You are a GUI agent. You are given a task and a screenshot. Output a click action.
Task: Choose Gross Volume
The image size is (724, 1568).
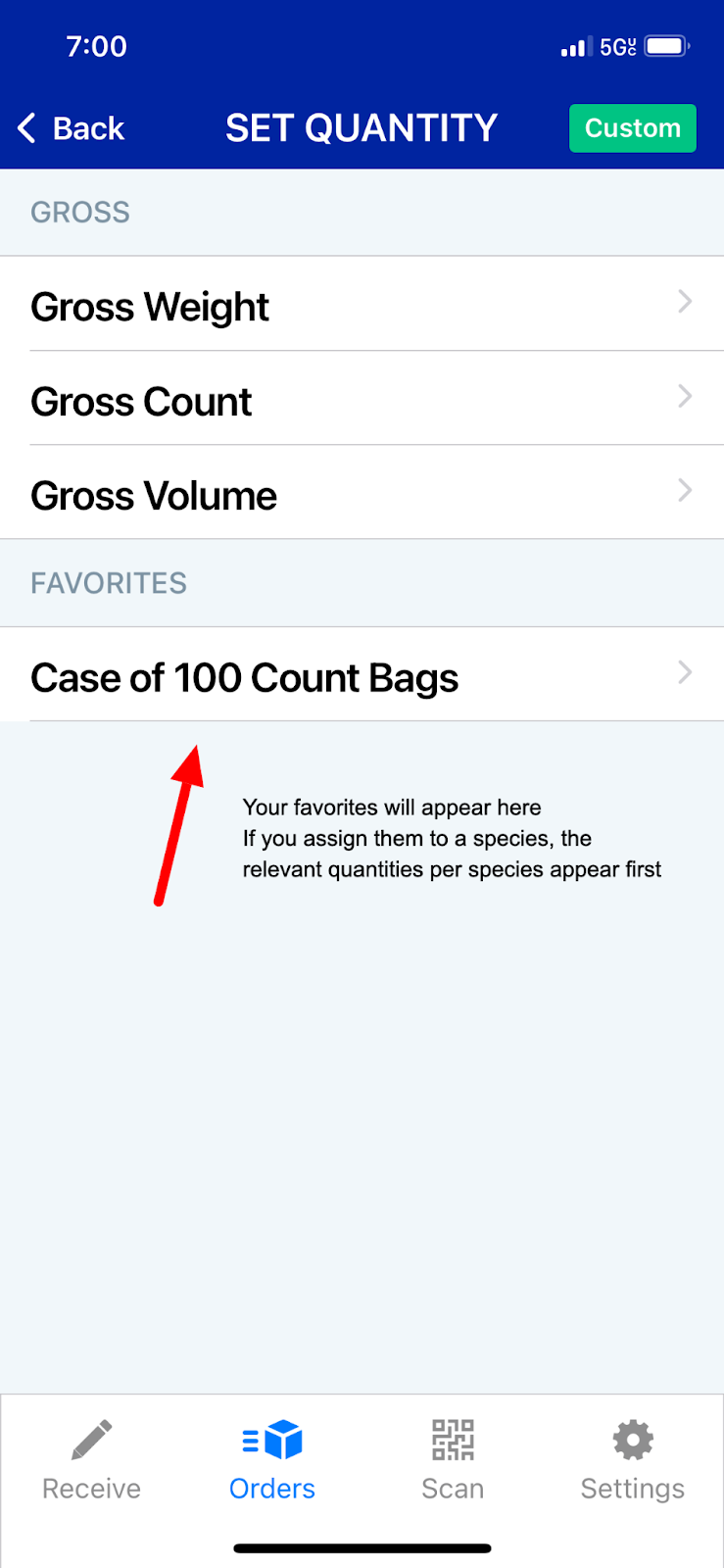(x=362, y=492)
